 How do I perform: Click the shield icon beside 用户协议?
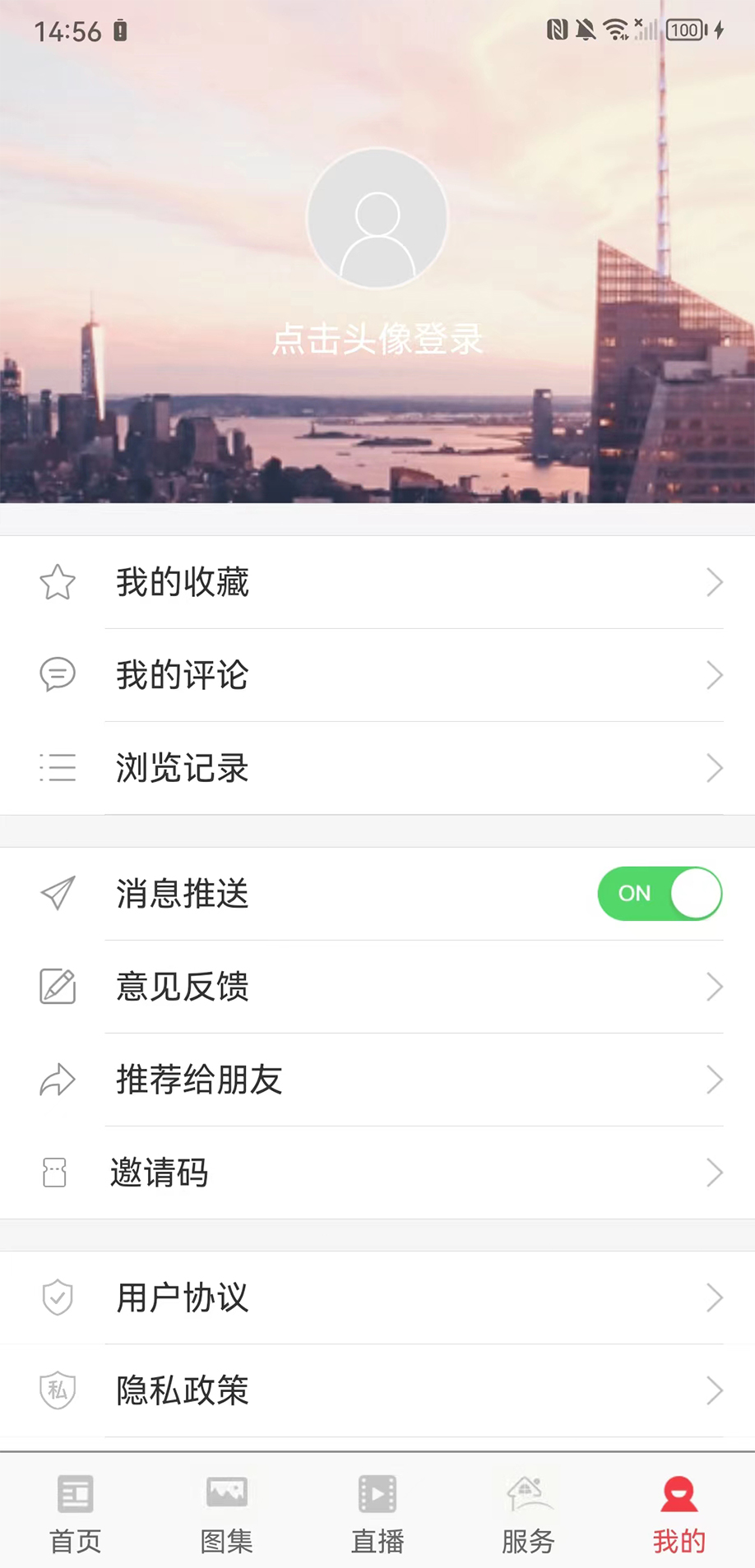pos(56,1297)
